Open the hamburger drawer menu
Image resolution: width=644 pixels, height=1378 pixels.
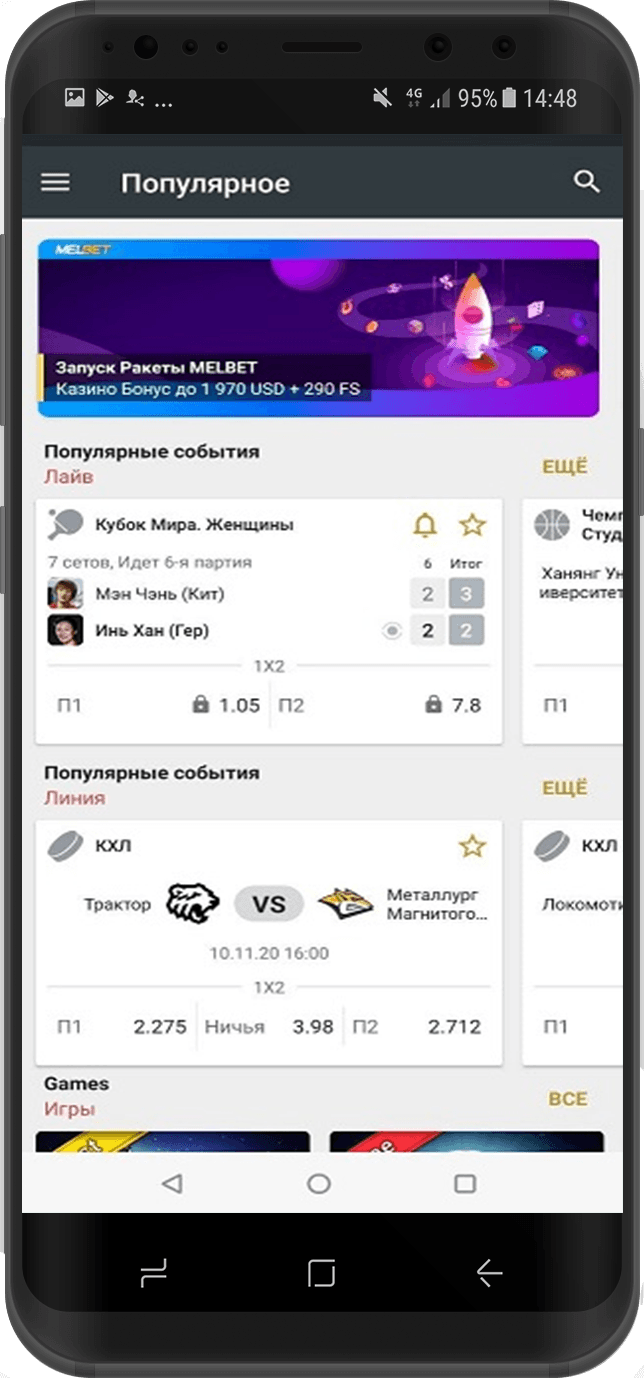point(55,182)
